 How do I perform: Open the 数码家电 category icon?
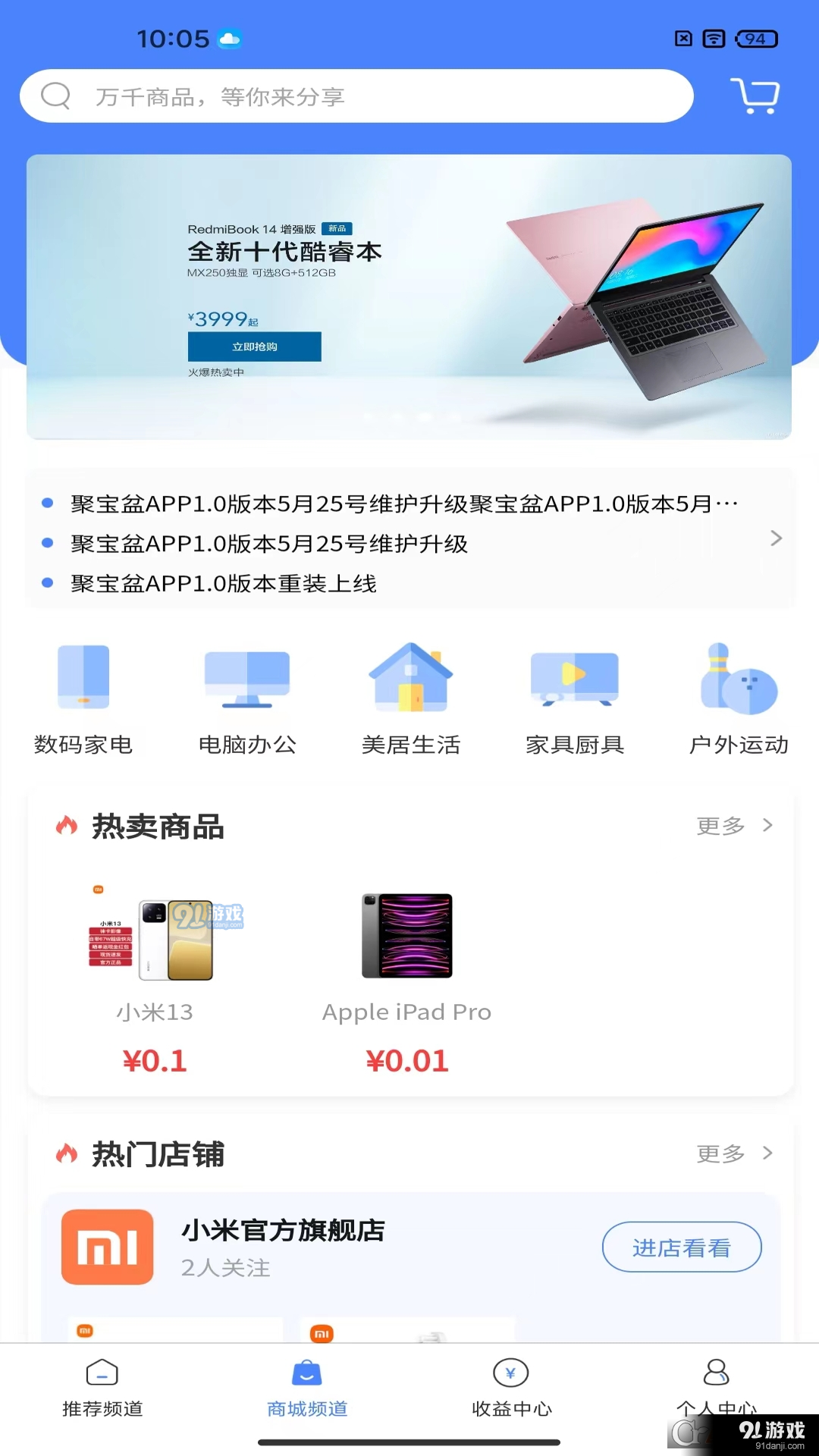coord(83,677)
